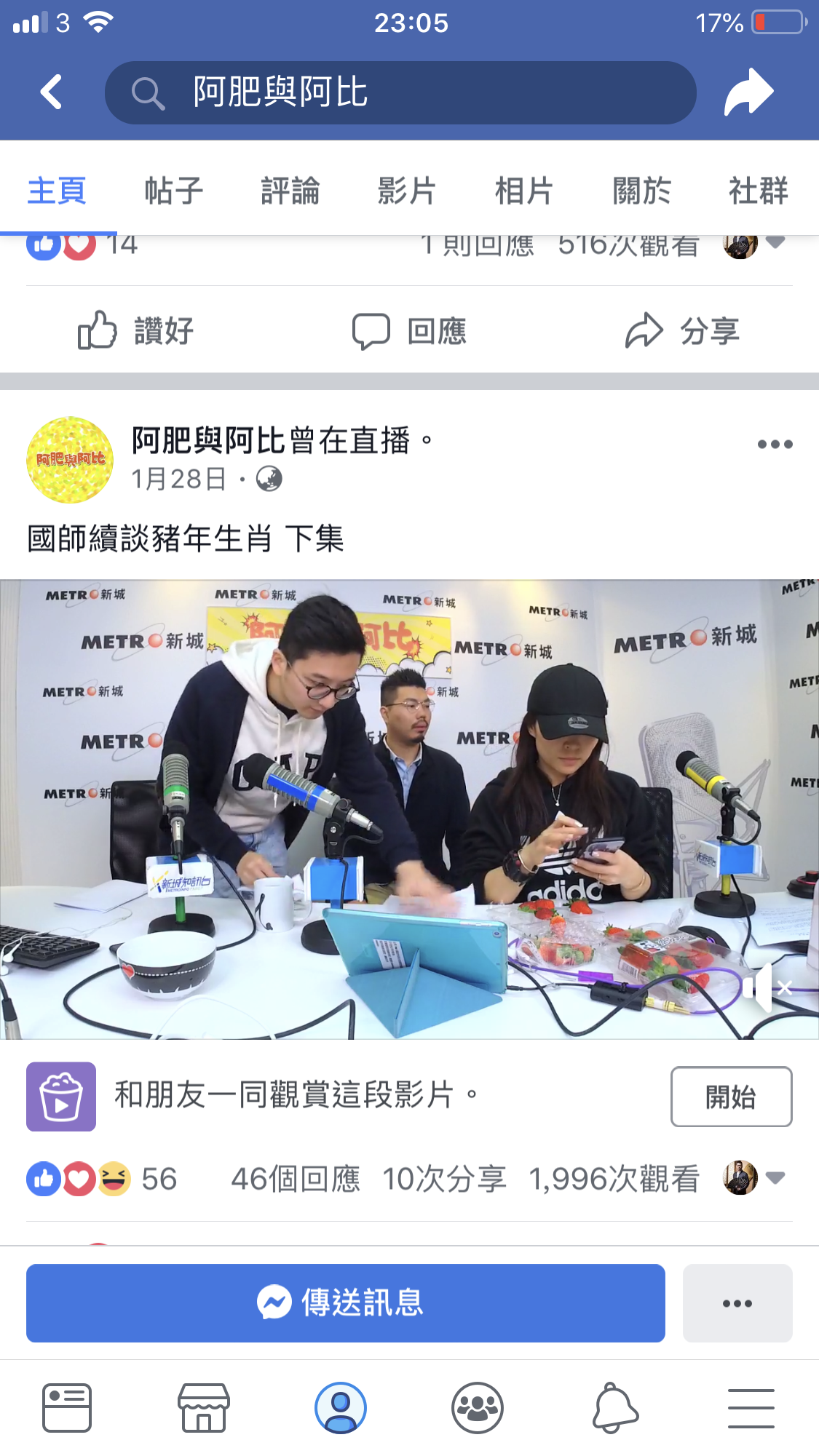Image resolution: width=819 pixels, height=1456 pixels.
Task: Go back using the top arrow
Action: tap(51, 92)
